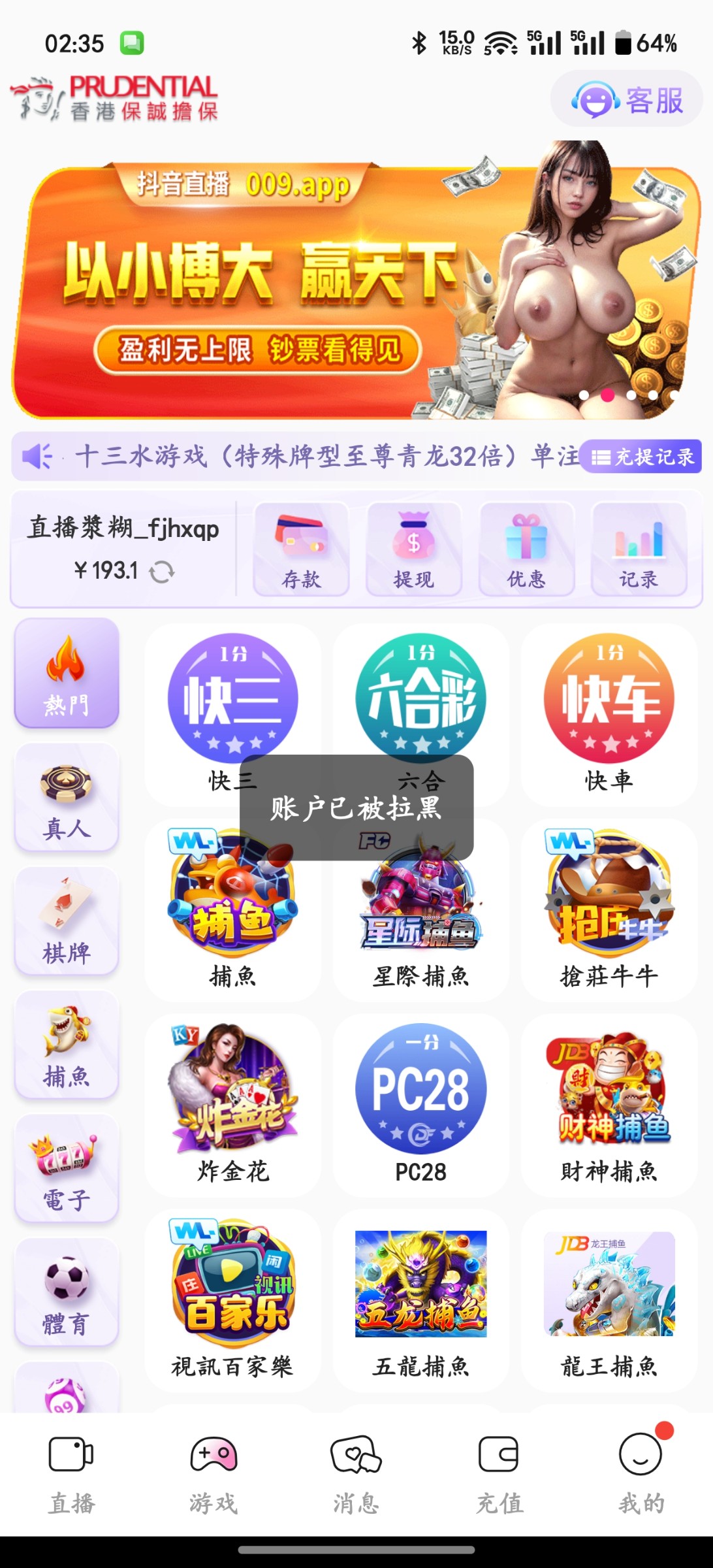The image size is (713, 1568).
Task: Open 提现 withdrawal
Action: (413, 549)
